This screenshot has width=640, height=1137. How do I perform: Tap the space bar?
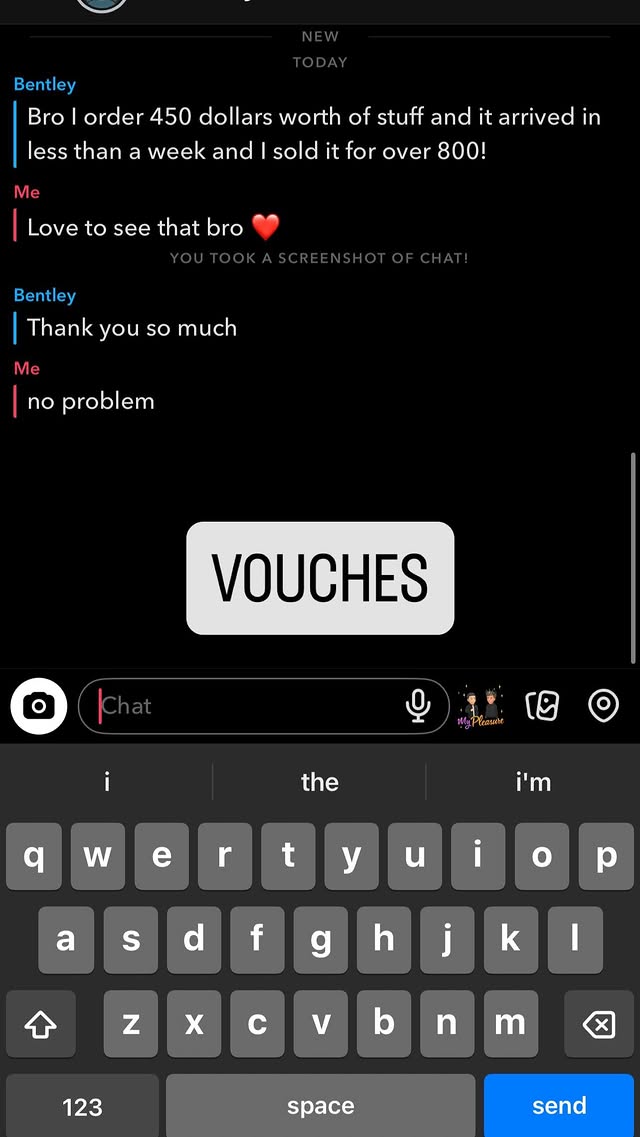pos(320,1105)
